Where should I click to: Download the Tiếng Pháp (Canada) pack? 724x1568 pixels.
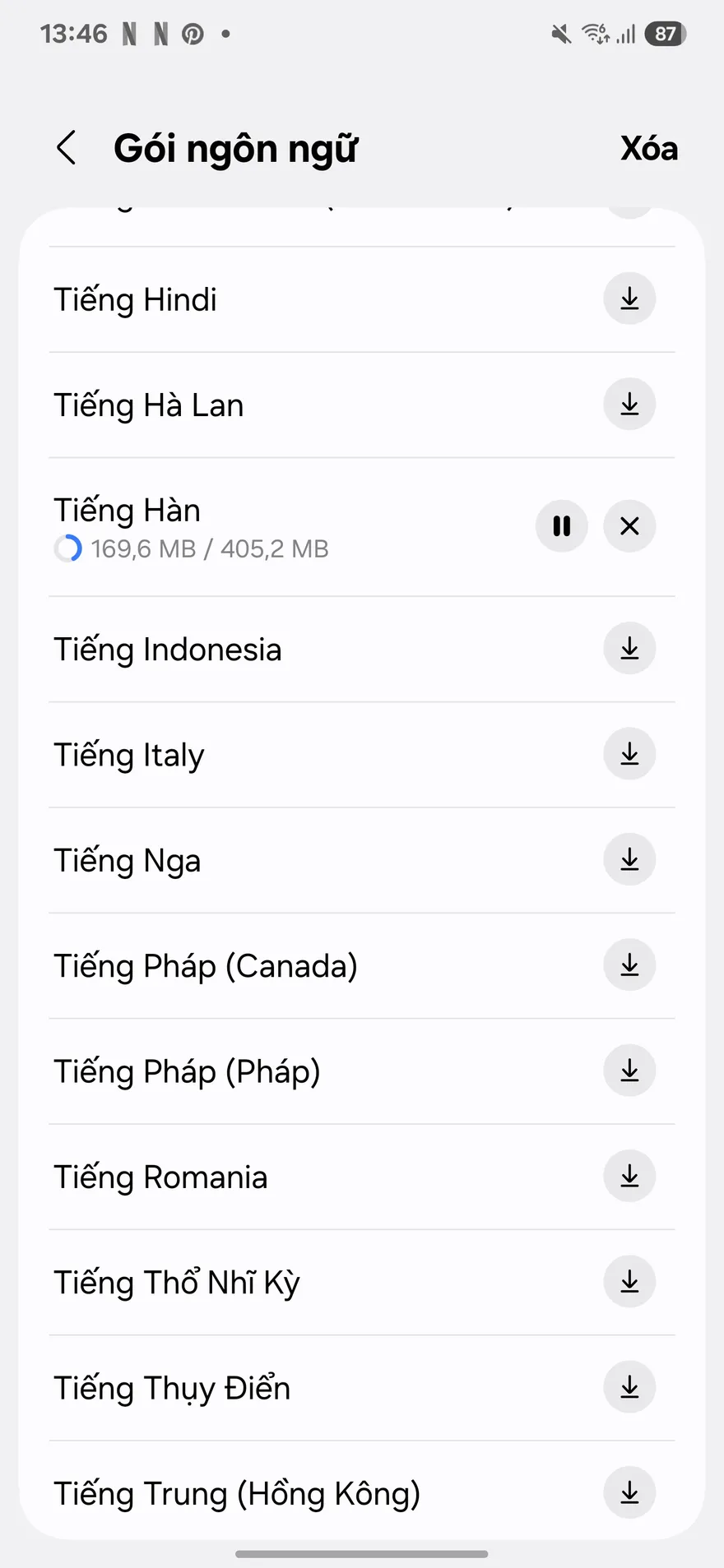tap(629, 965)
